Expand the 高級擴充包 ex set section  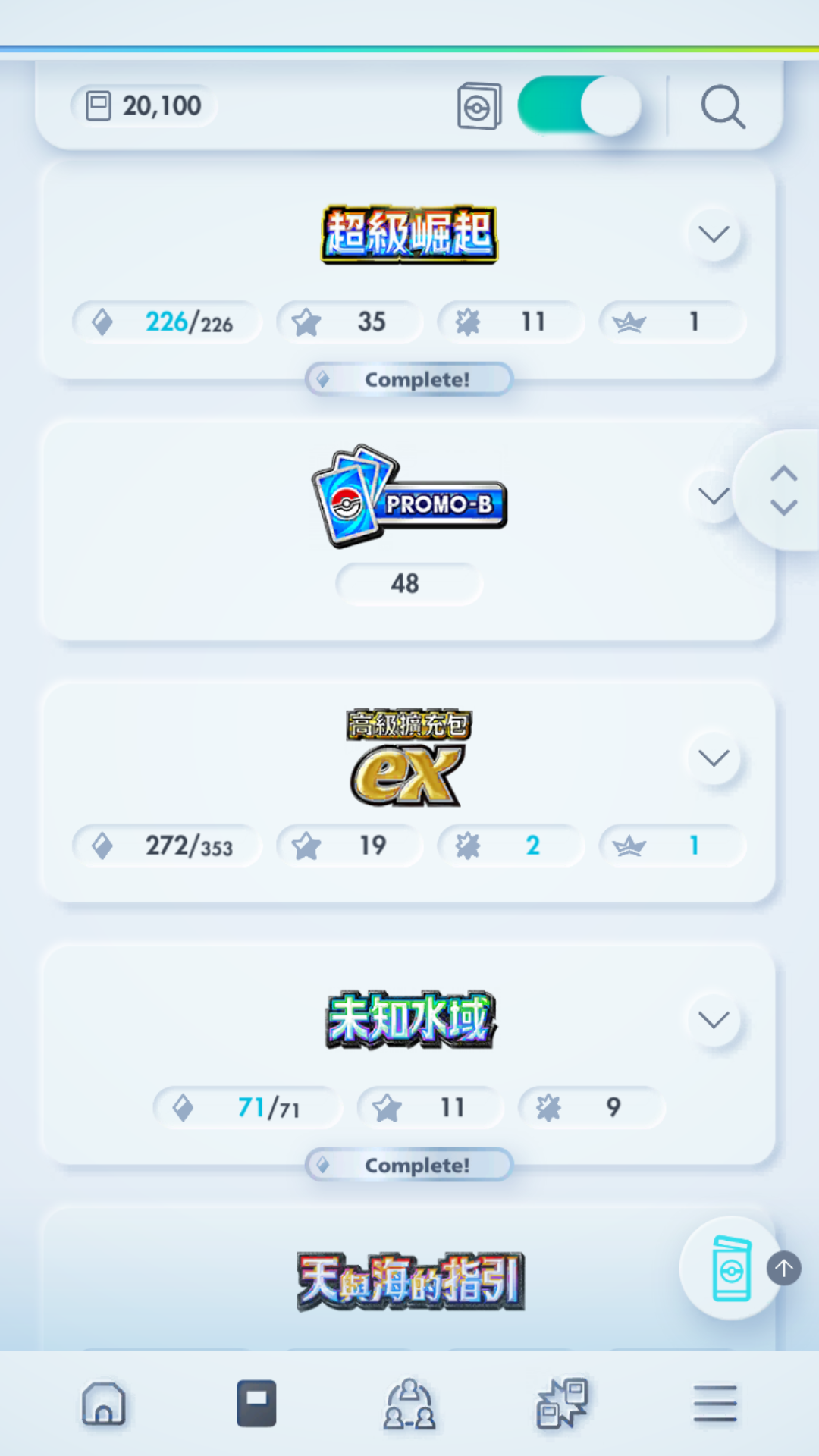pos(714,758)
